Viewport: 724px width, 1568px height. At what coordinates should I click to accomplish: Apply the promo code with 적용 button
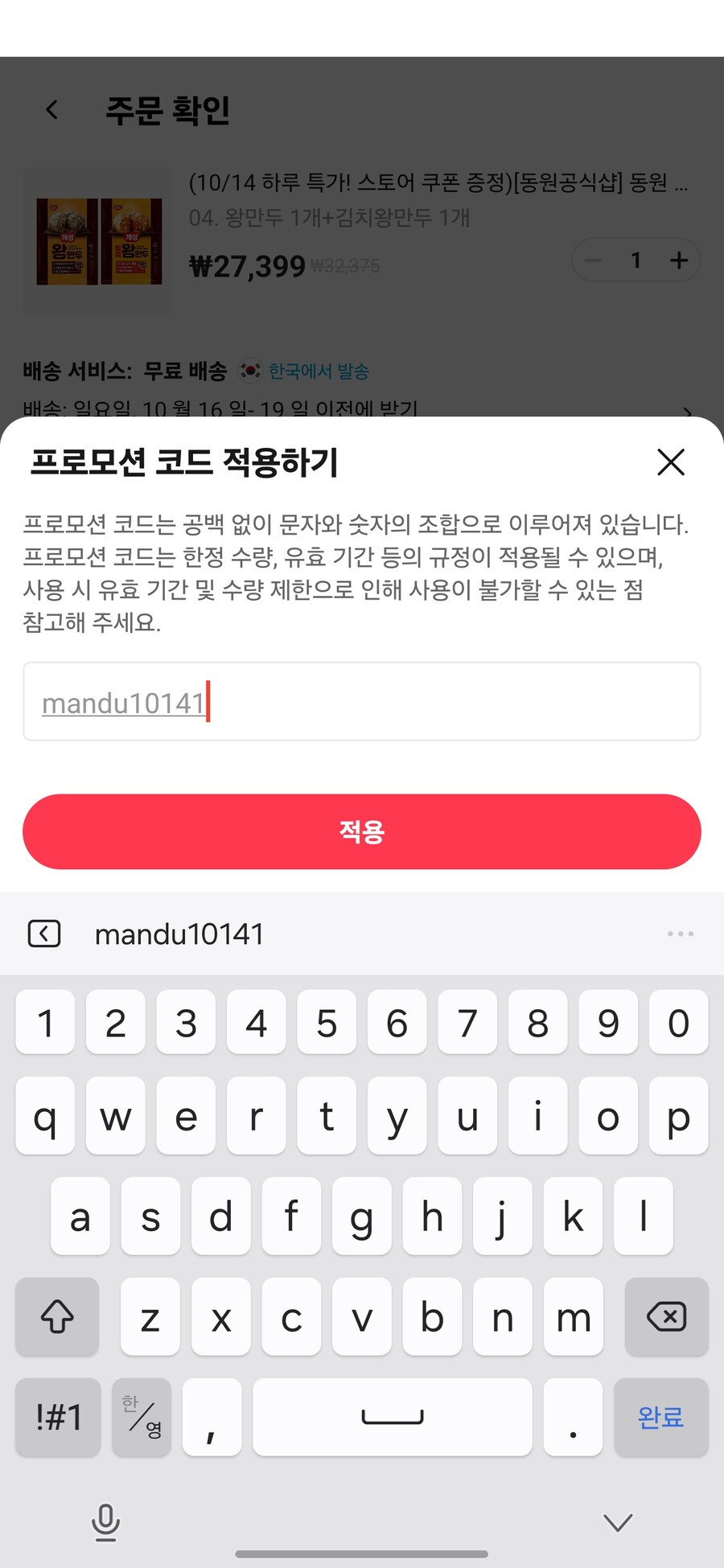(362, 831)
